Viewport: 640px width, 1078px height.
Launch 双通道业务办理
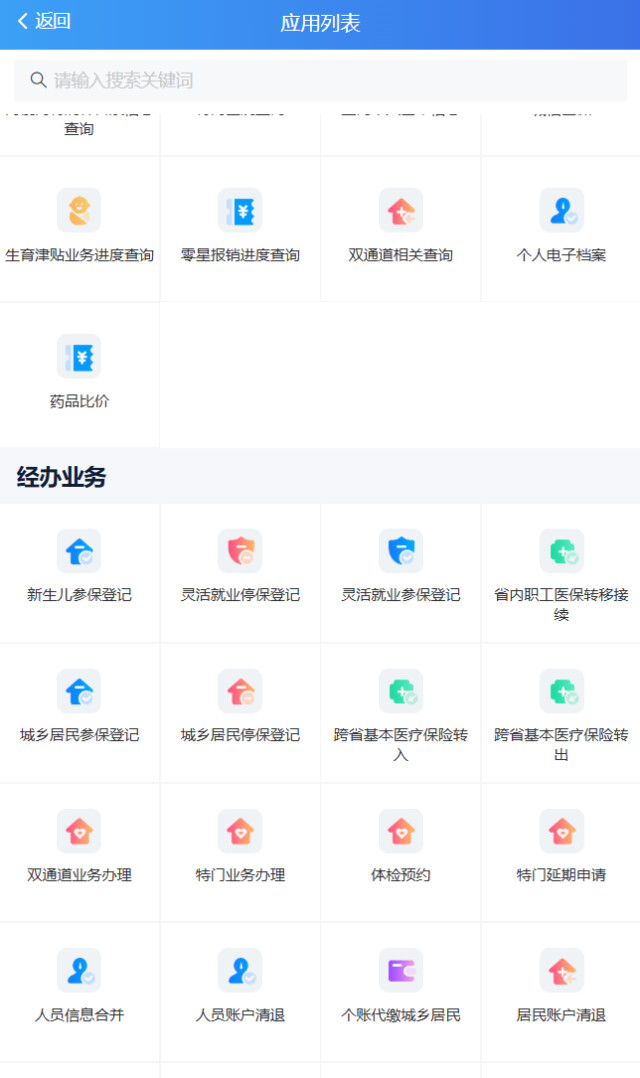[x=79, y=848]
